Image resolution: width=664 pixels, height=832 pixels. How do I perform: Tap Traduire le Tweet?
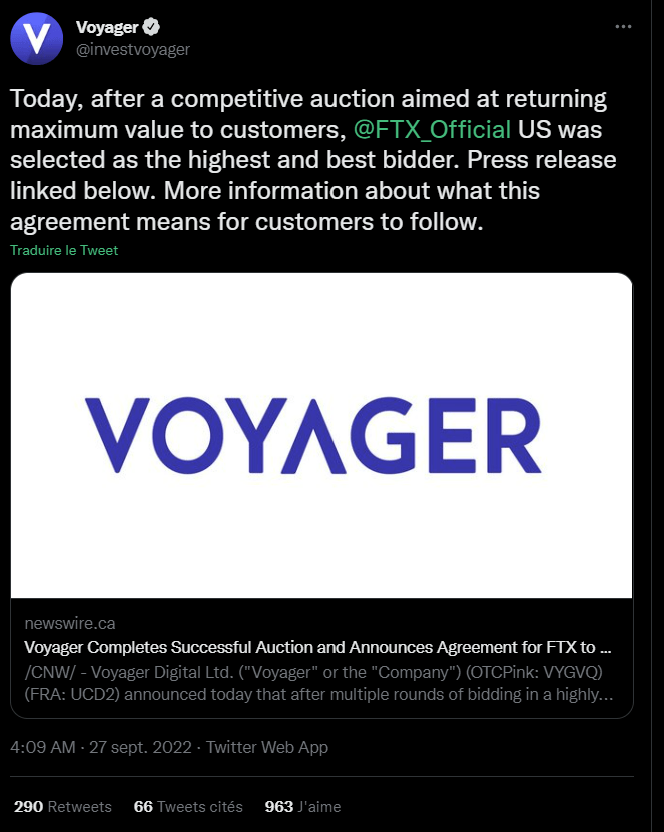[64, 250]
